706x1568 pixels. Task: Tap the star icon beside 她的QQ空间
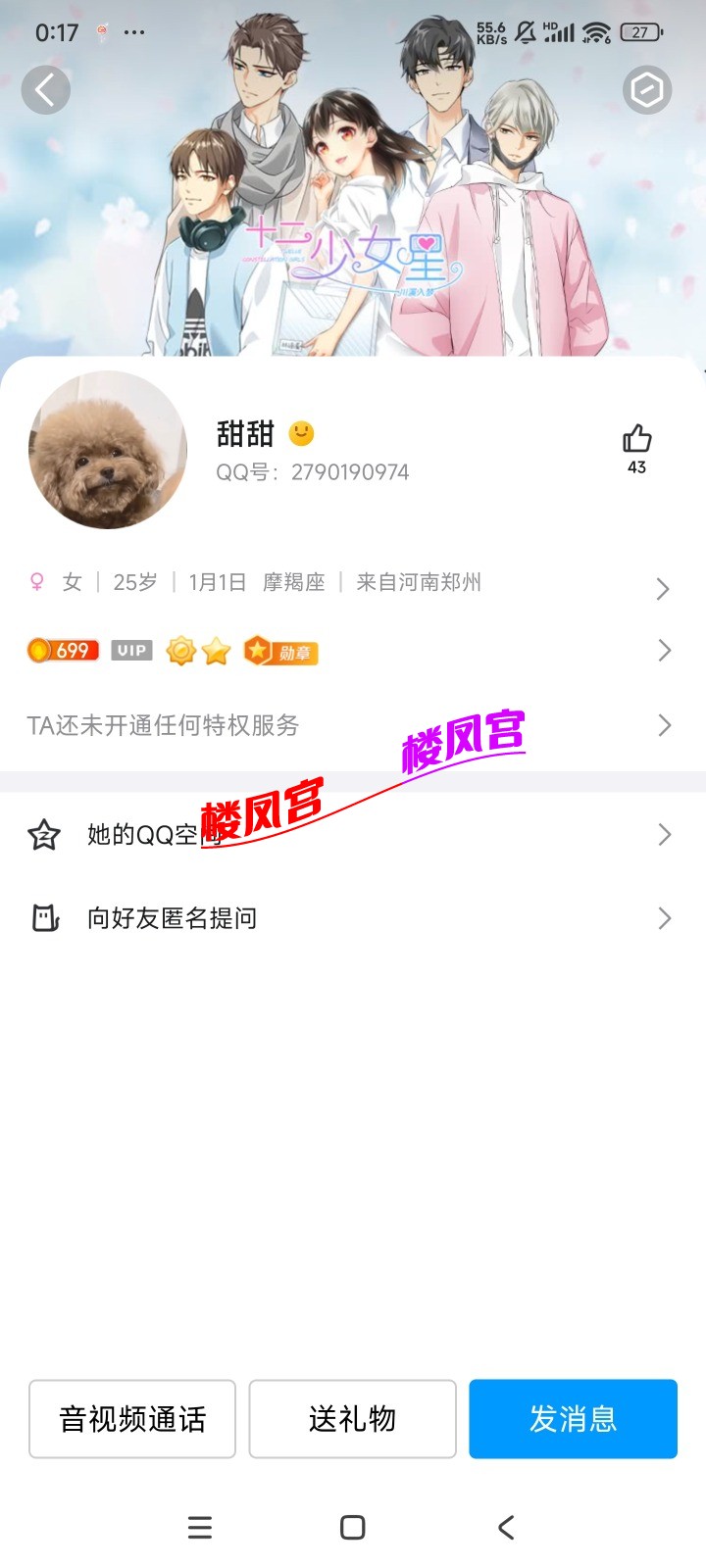44,835
